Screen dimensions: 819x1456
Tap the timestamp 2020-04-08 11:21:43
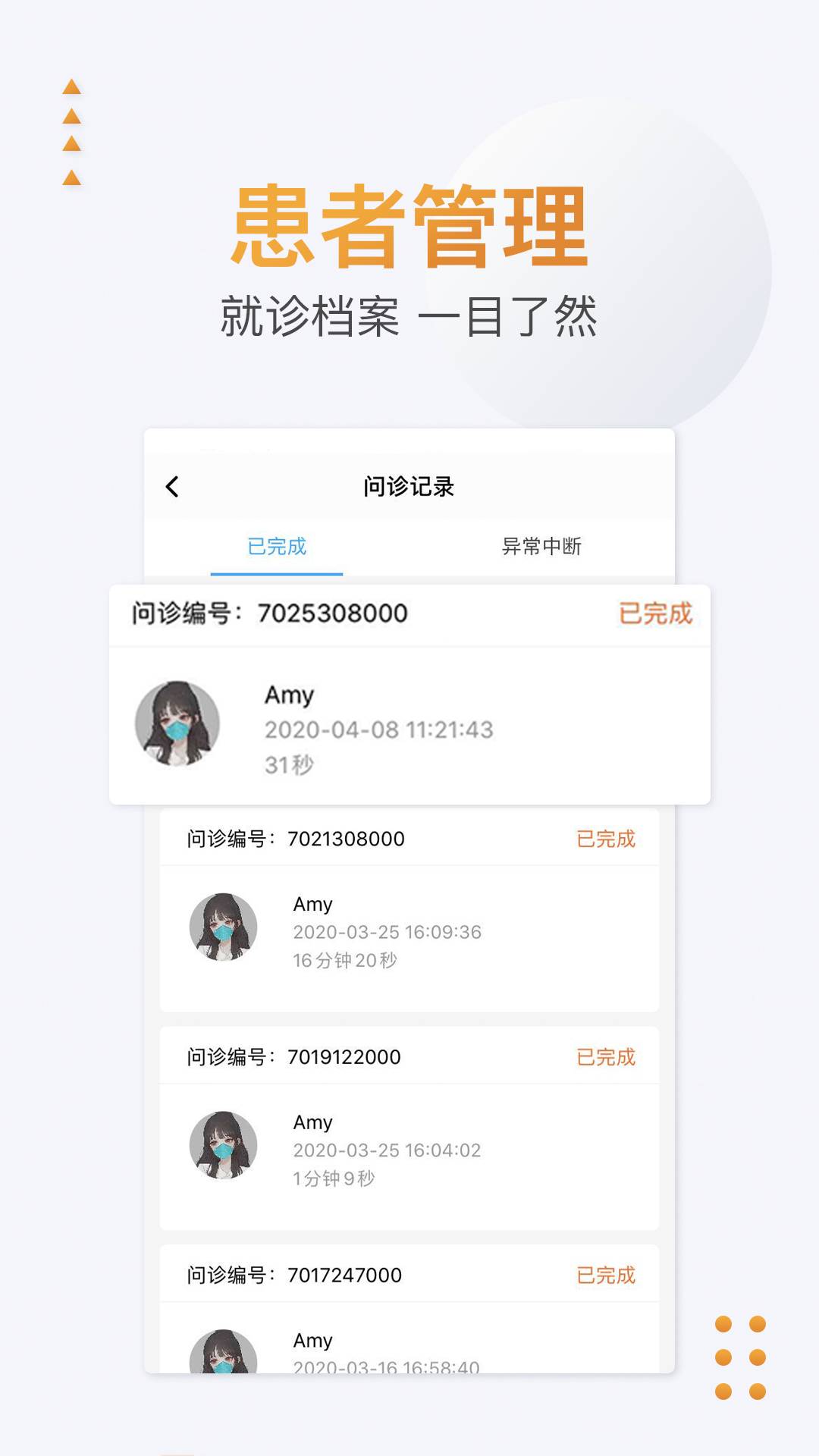pyautogui.click(x=379, y=730)
